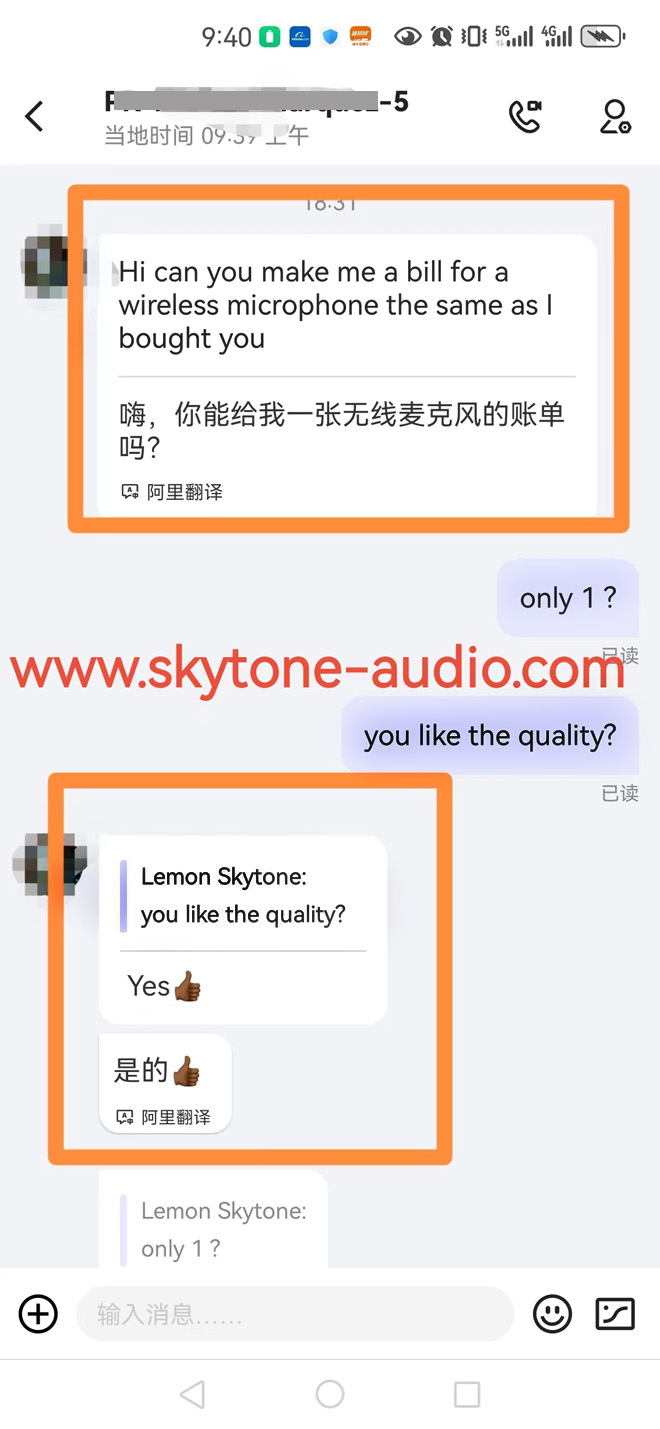Open the emoji picker
This screenshot has height=1429, width=660.
click(x=552, y=1313)
